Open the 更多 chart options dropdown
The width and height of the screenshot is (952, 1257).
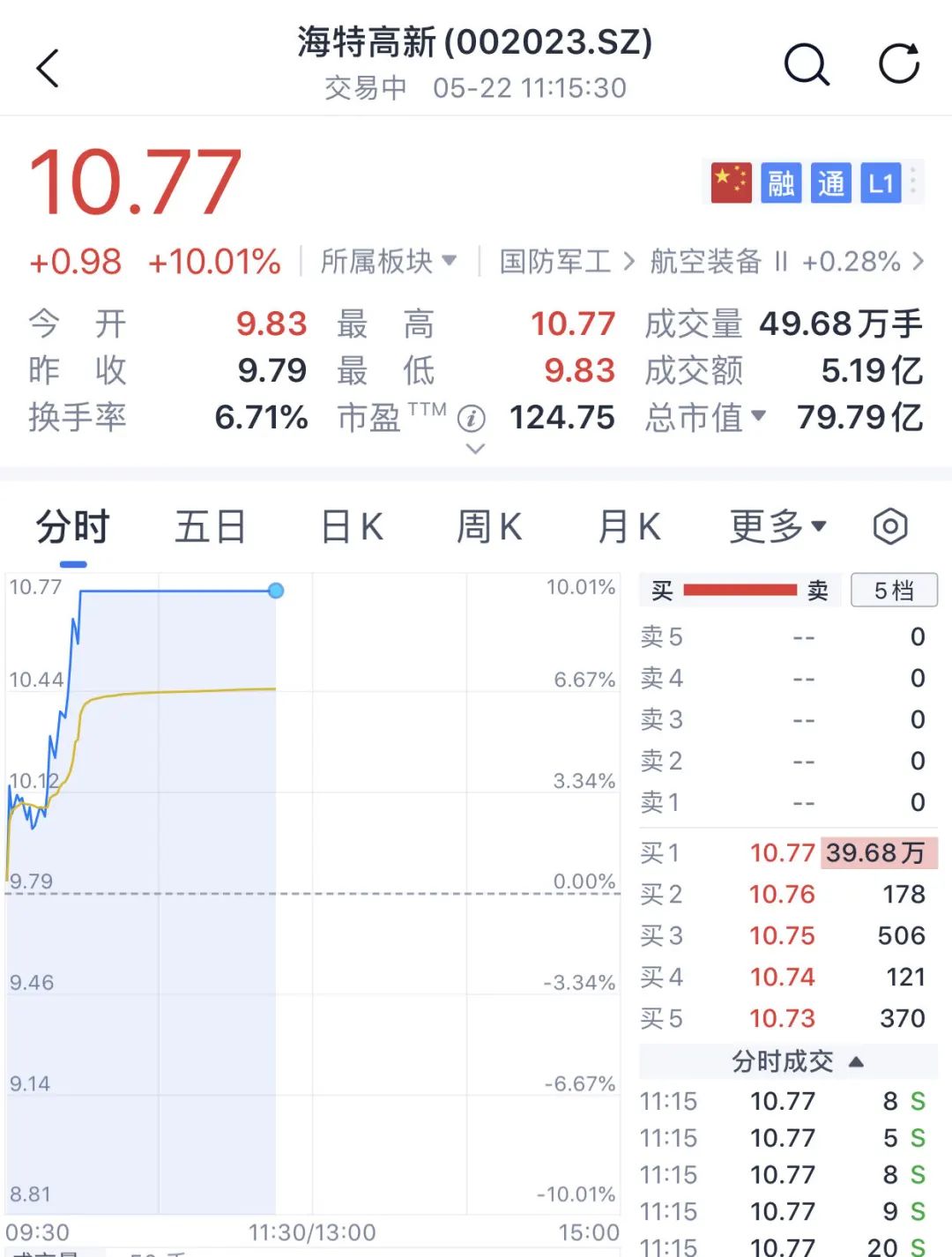777,527
